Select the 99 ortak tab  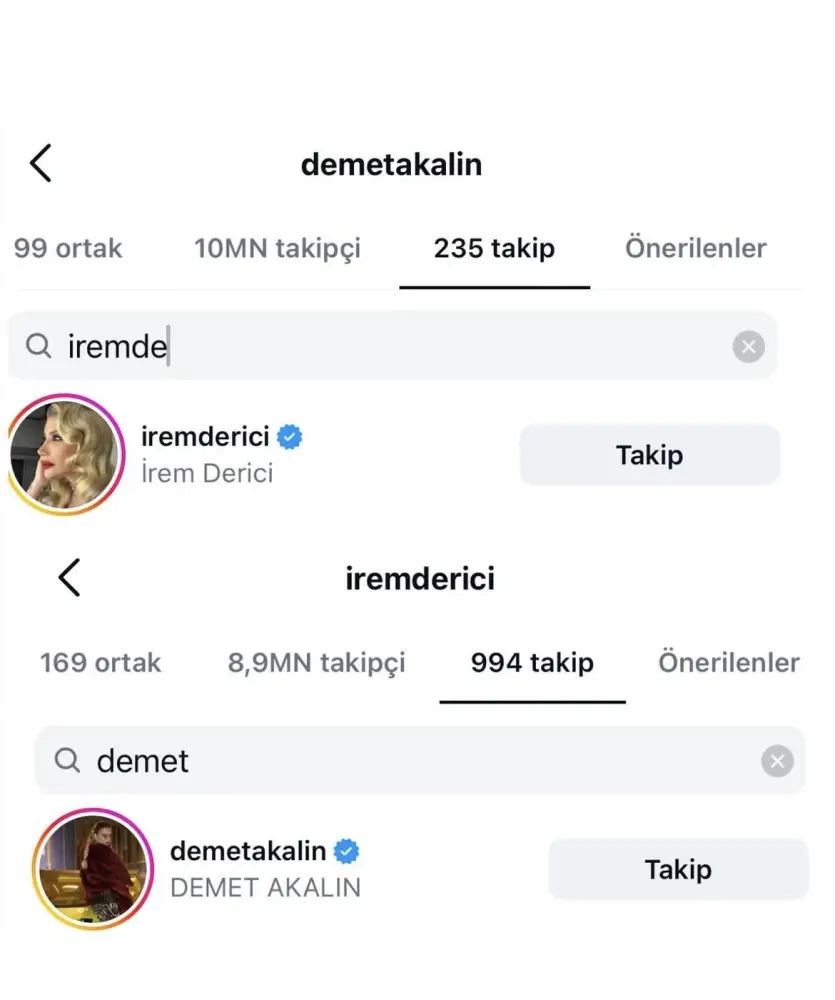[67, 249]
